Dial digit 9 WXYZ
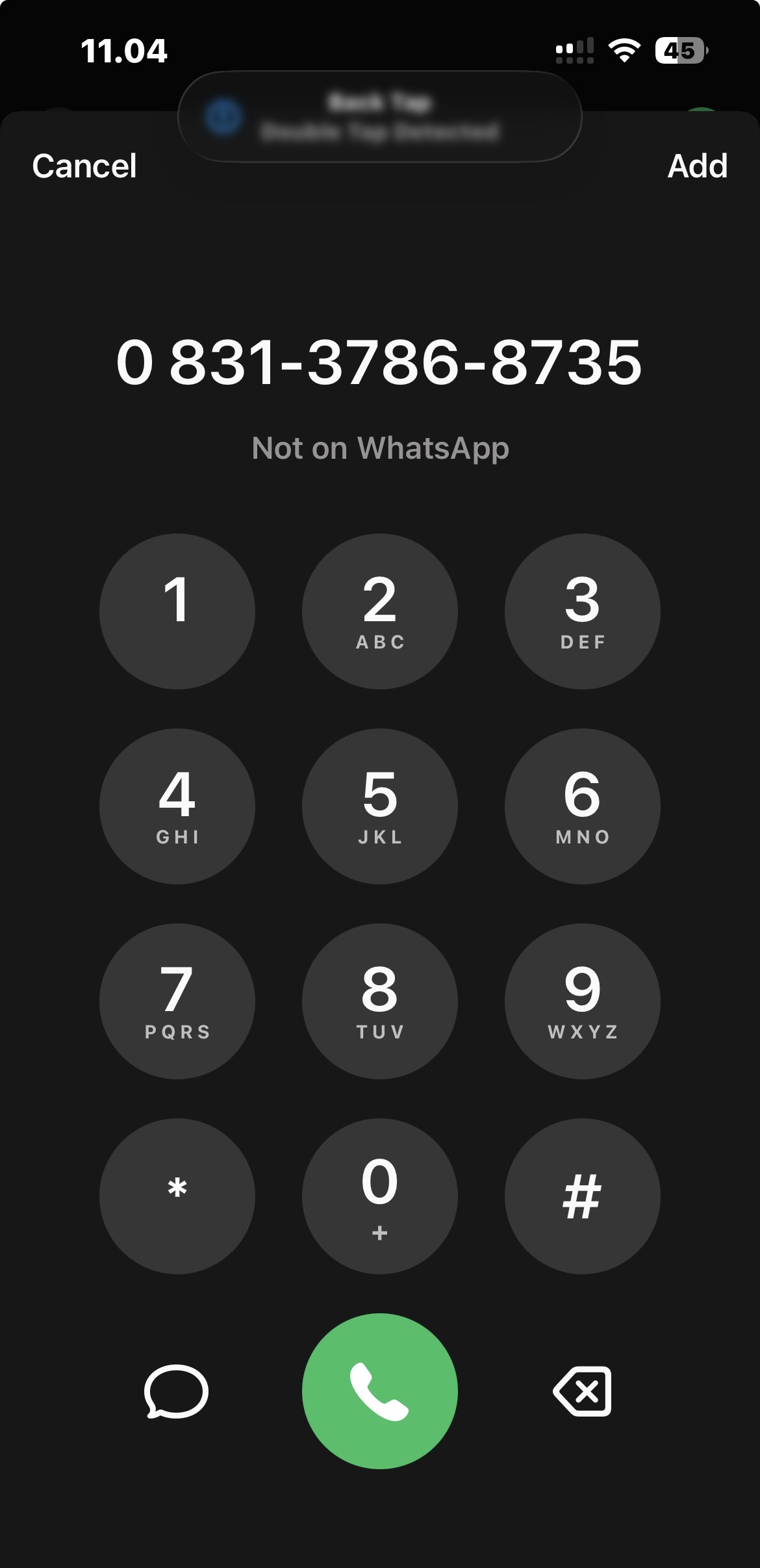Image resolution: width=760 pixels, height=1568 pixels. click(x=583, y=1001)
